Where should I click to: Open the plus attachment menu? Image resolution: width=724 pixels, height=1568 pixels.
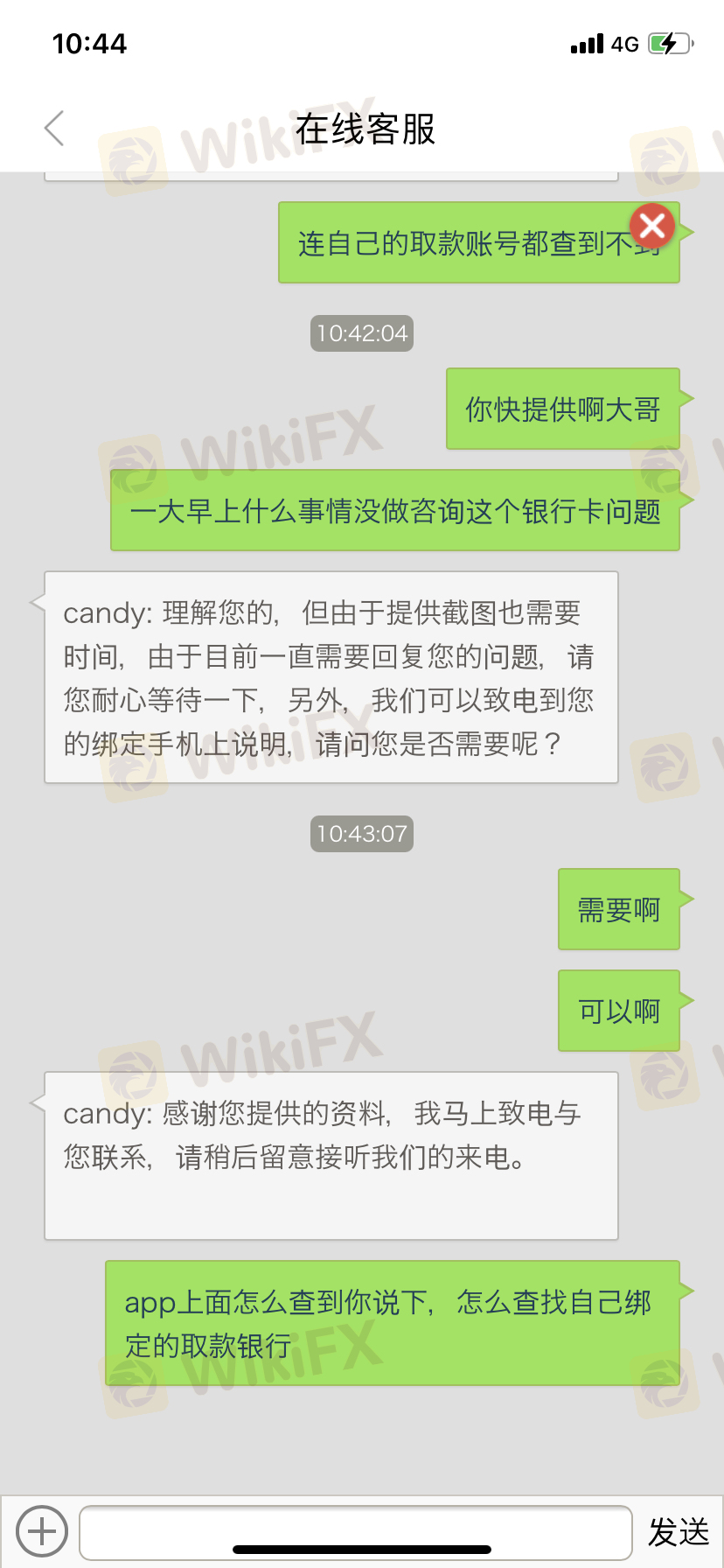coord(42,1531)
